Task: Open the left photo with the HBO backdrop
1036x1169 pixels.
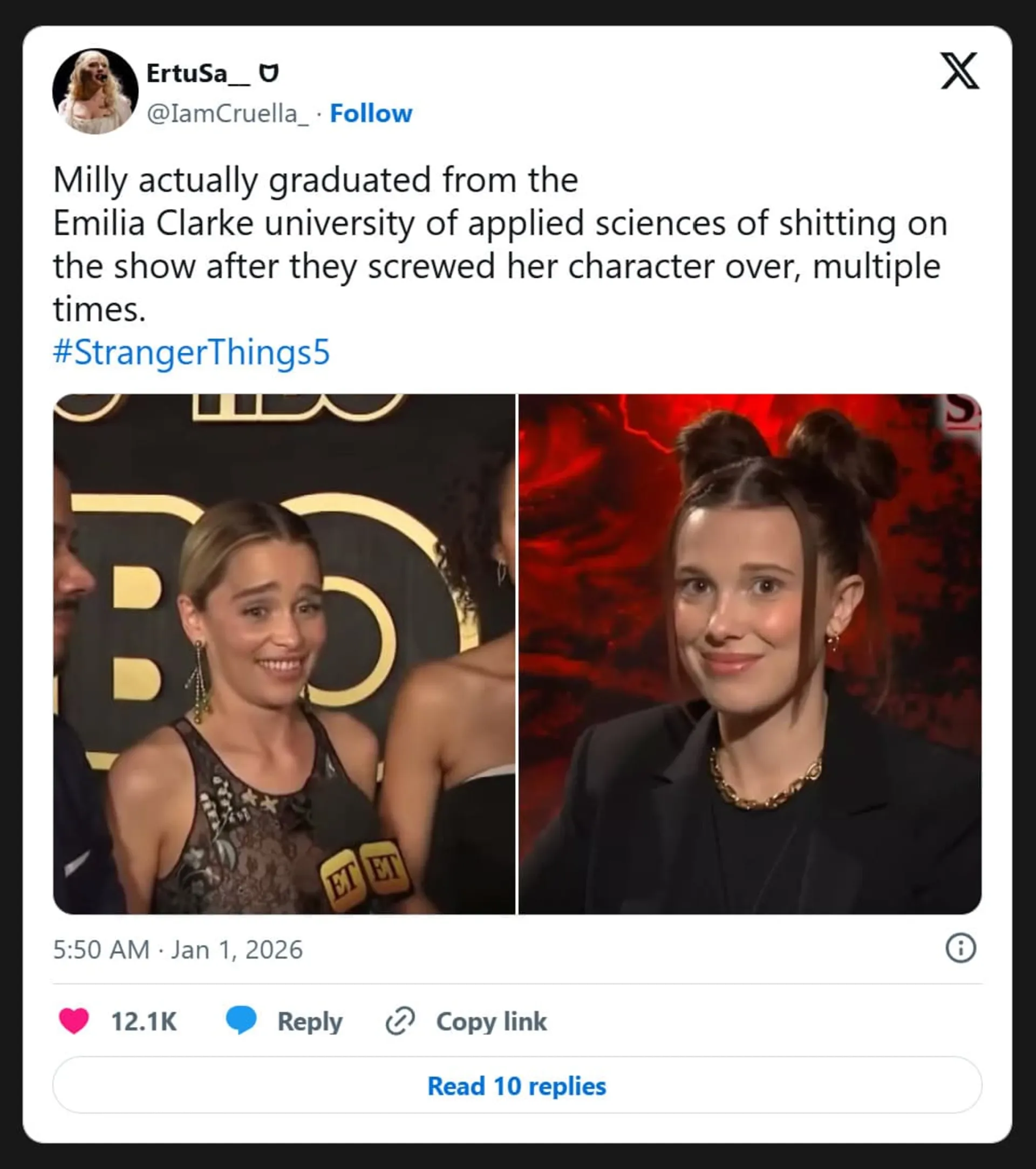Action: coord(284,654)
